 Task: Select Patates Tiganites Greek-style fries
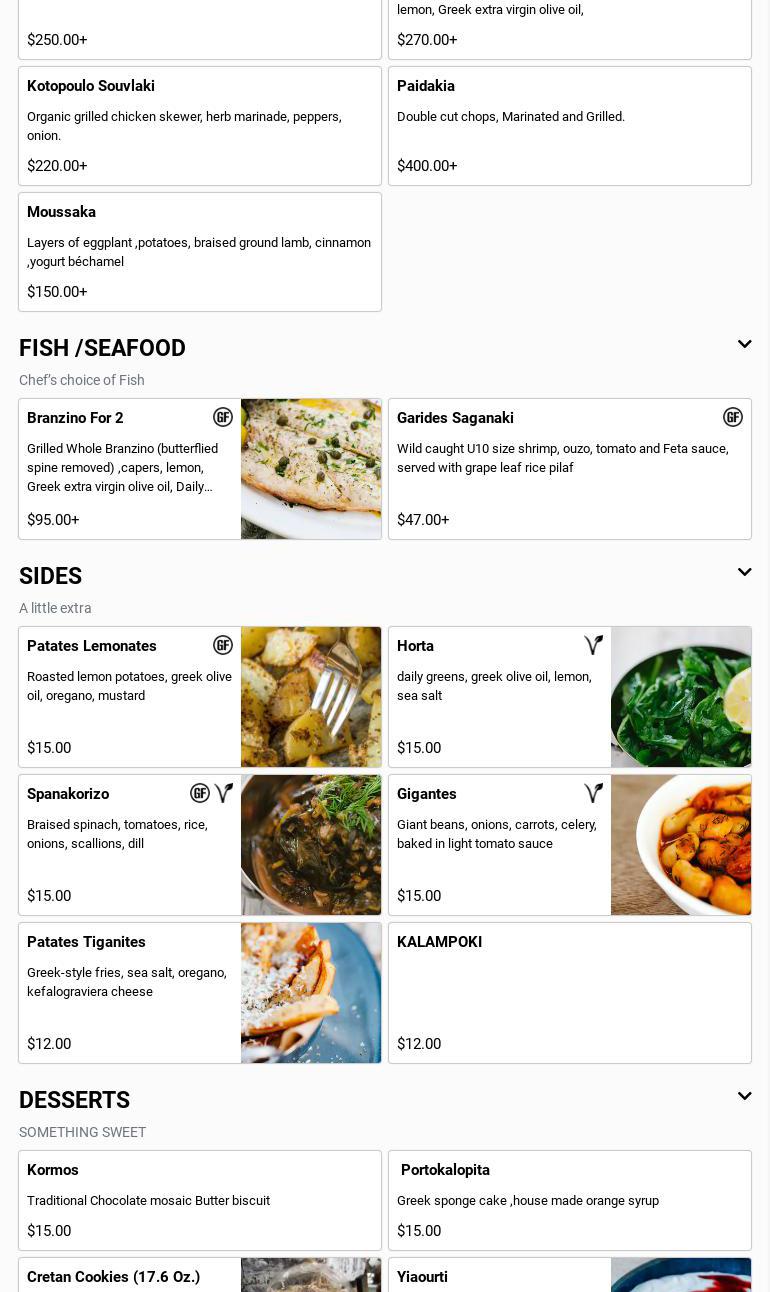point(200,993)
